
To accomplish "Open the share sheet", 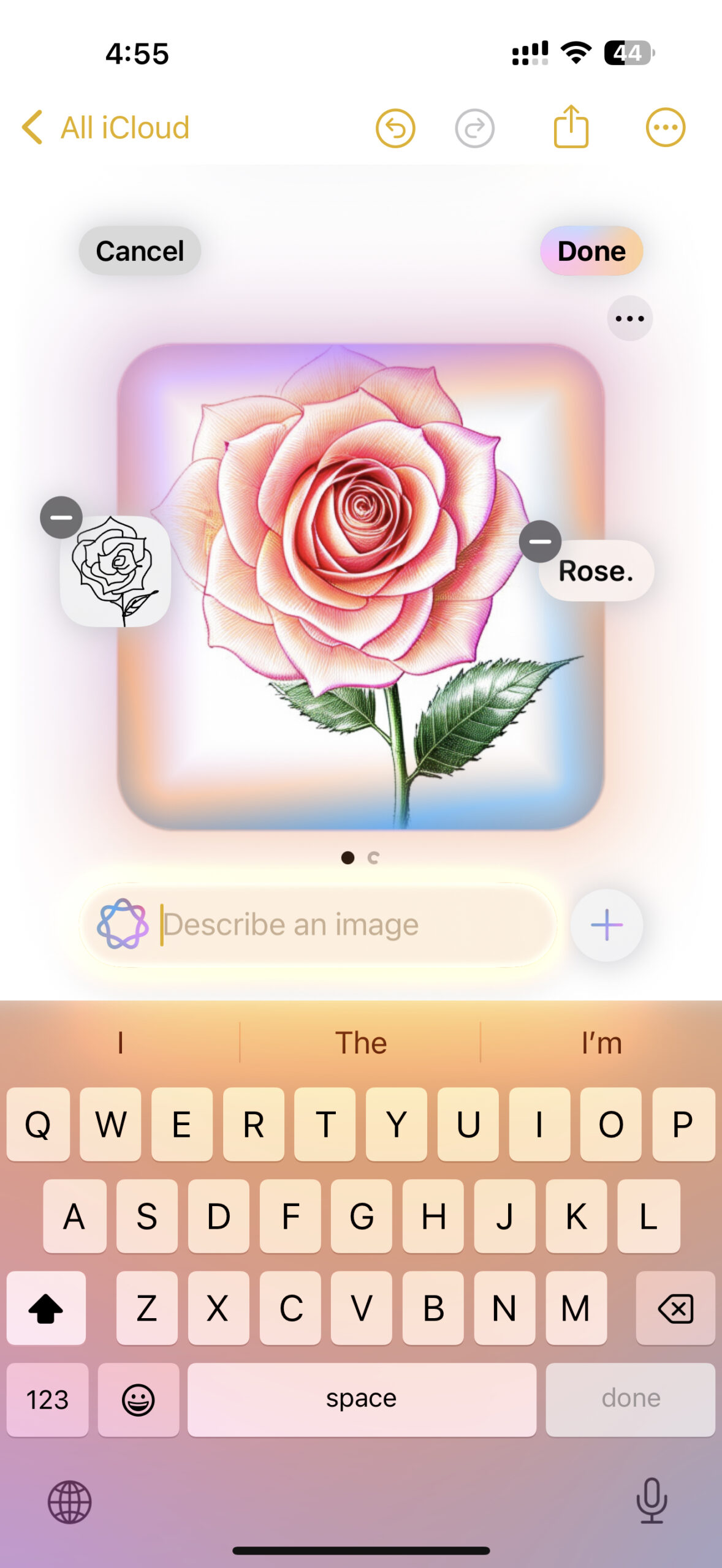I will (x=571, y=128).
